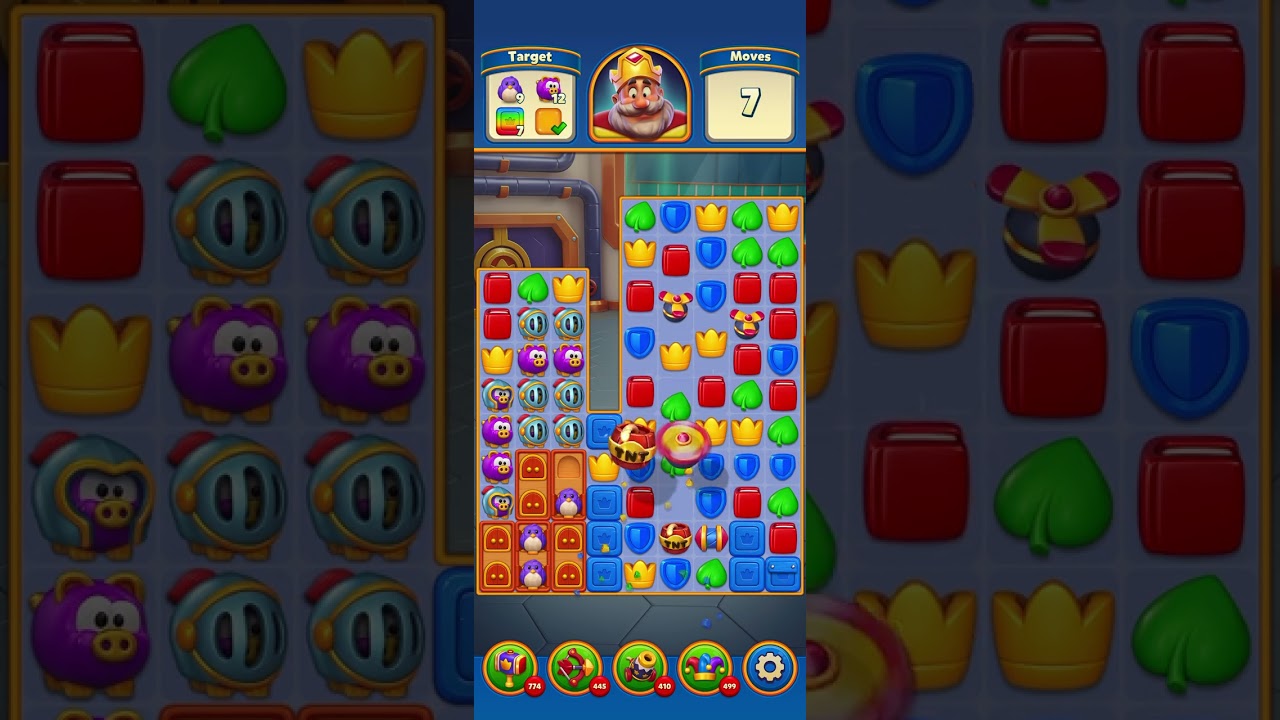This screenshot has height=720, width=1280.
Task: Activate the cannon booster showing 410
Action: click(640, 667)
